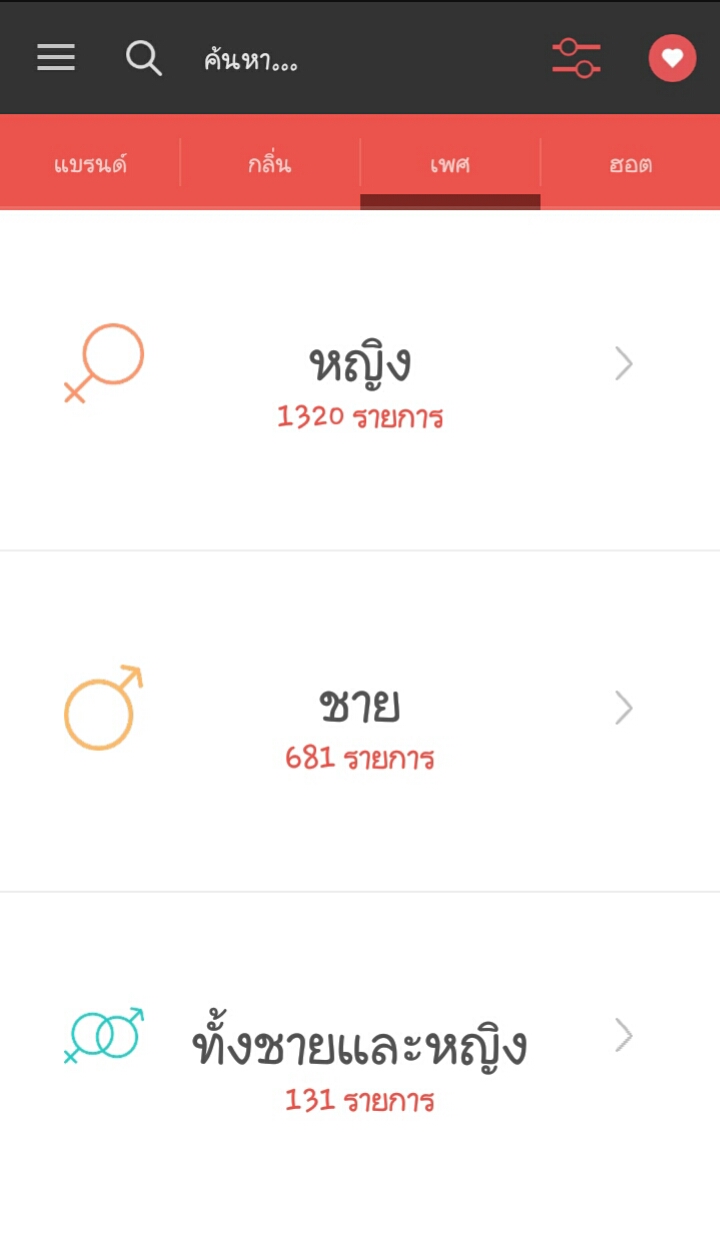Switch to the กลิ่น tab
Image resolution: width=720 pixels, height=1233 pixels.
coord(270,164)
